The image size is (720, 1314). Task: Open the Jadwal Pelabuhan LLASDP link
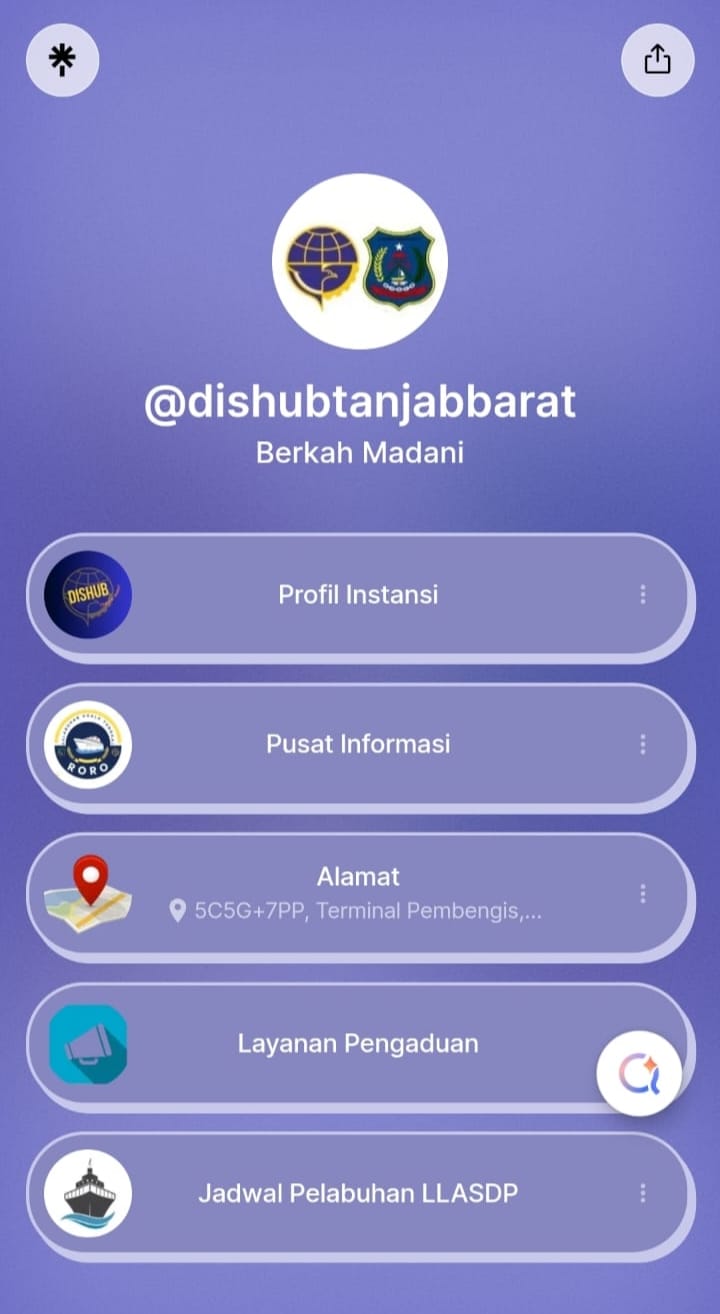358,1193
